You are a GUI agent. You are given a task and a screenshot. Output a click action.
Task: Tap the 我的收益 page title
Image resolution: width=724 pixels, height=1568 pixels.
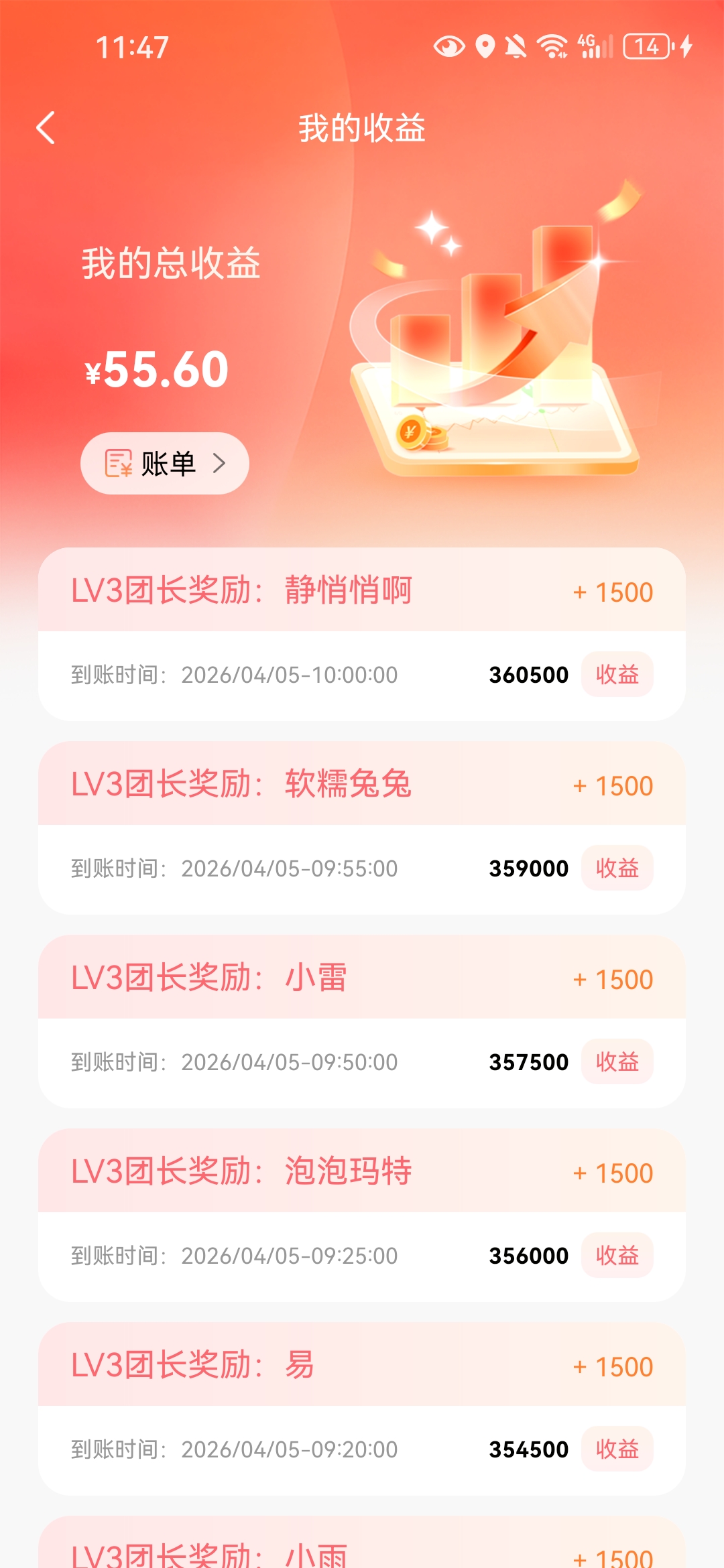pos(362,129)
